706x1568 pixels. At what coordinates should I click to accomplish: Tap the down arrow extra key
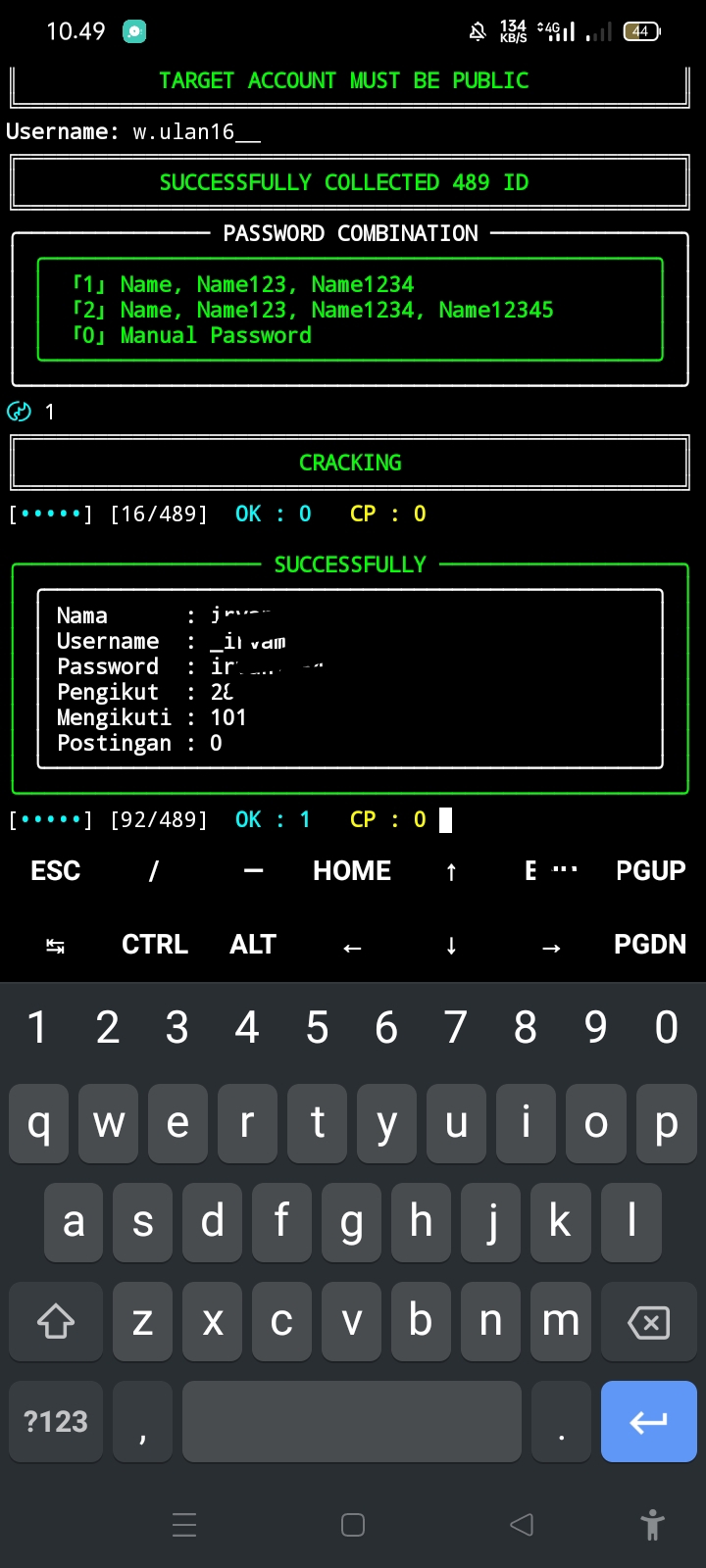451,946
